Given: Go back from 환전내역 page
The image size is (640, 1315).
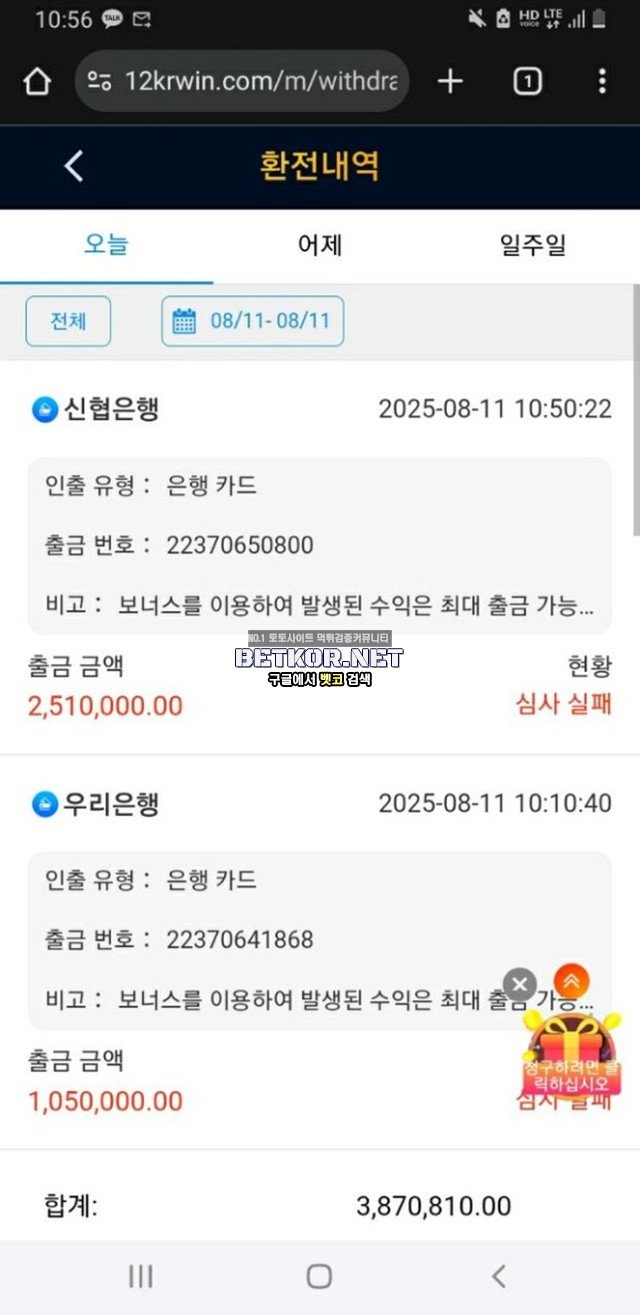Looking at the screenshot, I should (74, 166).
